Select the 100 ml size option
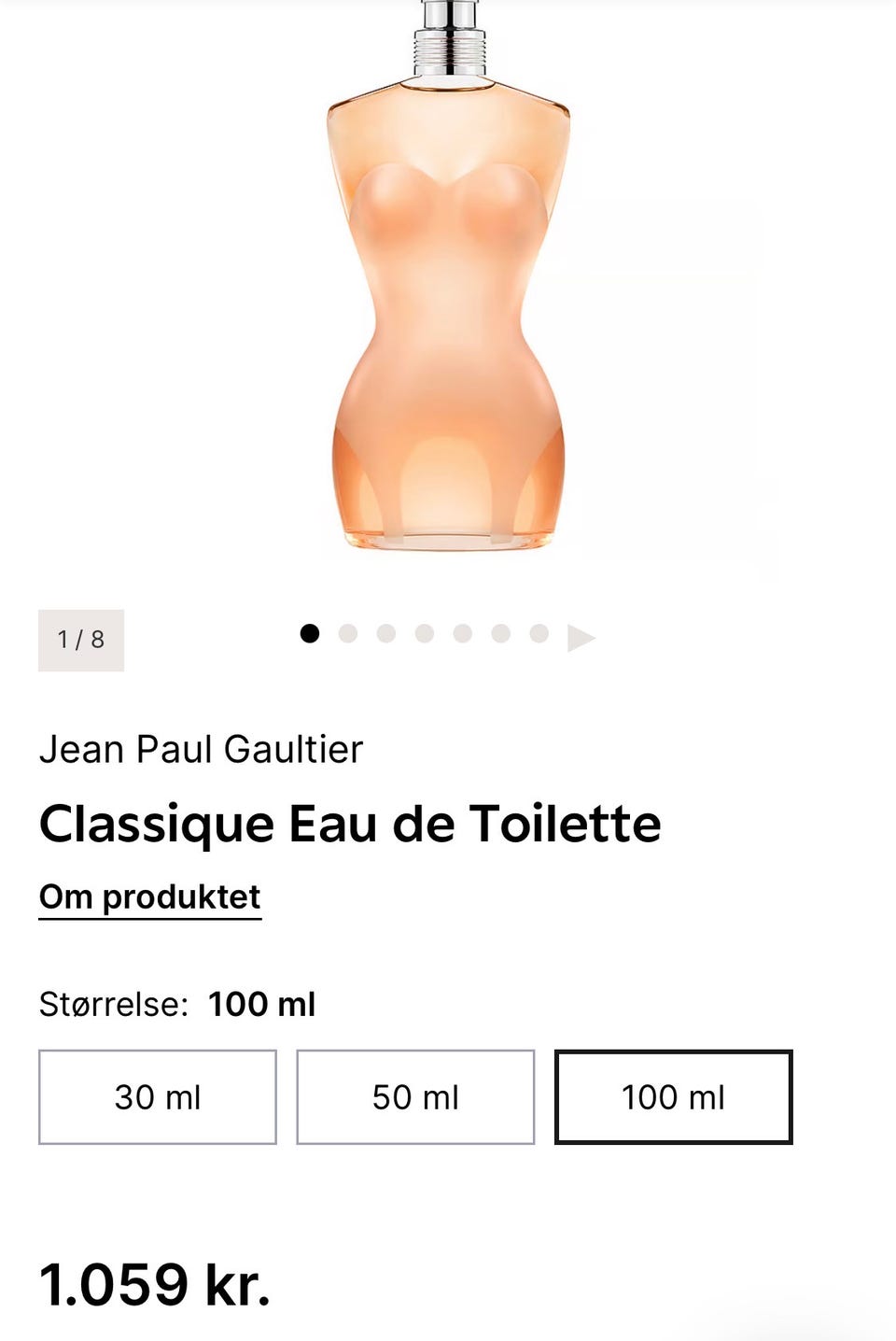The height and width of the screenshot is (1341, 896). (675, 1096)
